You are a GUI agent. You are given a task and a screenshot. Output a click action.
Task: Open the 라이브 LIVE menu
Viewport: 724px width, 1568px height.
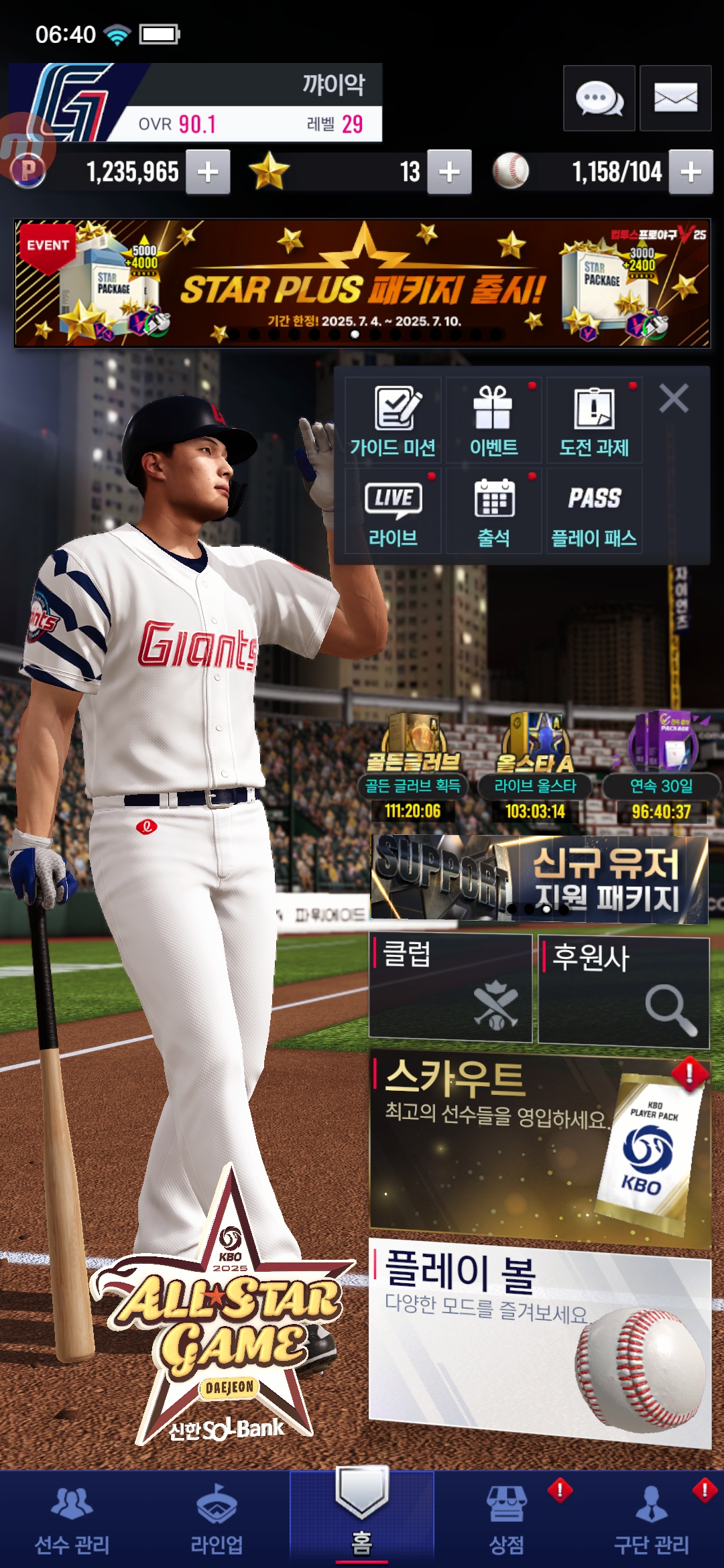click(393, 511)
